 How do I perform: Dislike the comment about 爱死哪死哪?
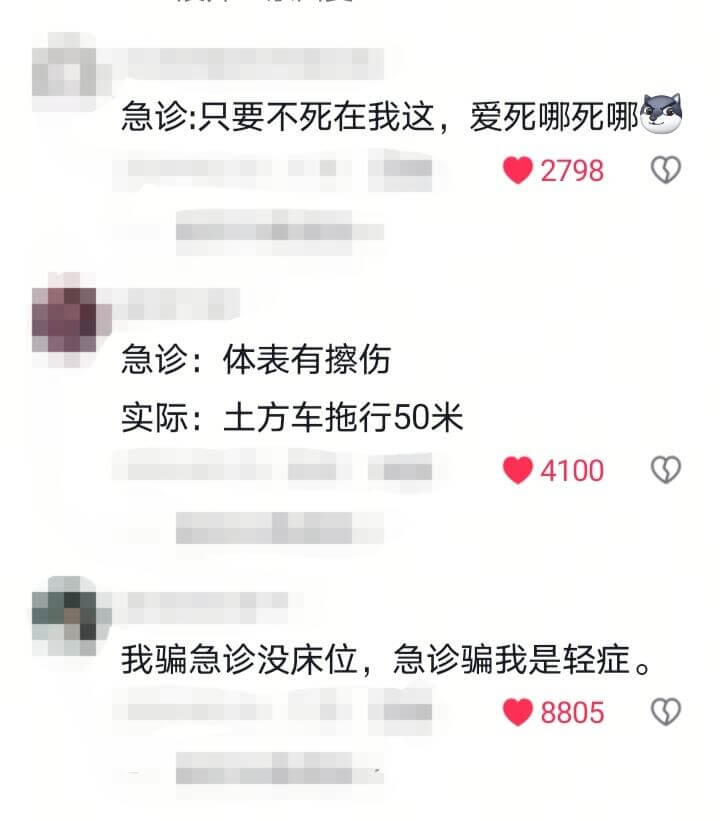(x=666, y=171)
